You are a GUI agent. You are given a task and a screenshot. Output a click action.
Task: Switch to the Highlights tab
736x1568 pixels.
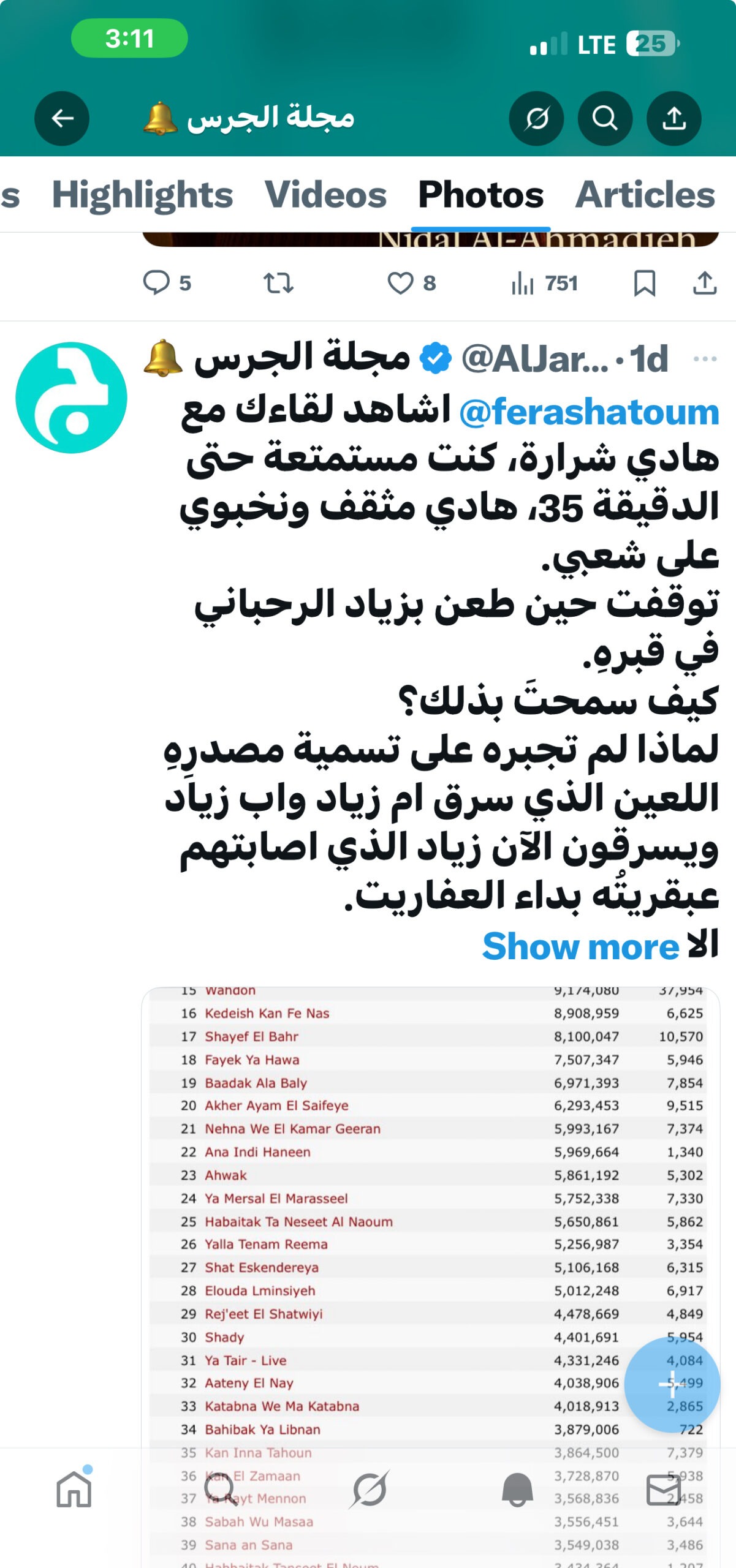pyautogui.click(x=142, y=195)
